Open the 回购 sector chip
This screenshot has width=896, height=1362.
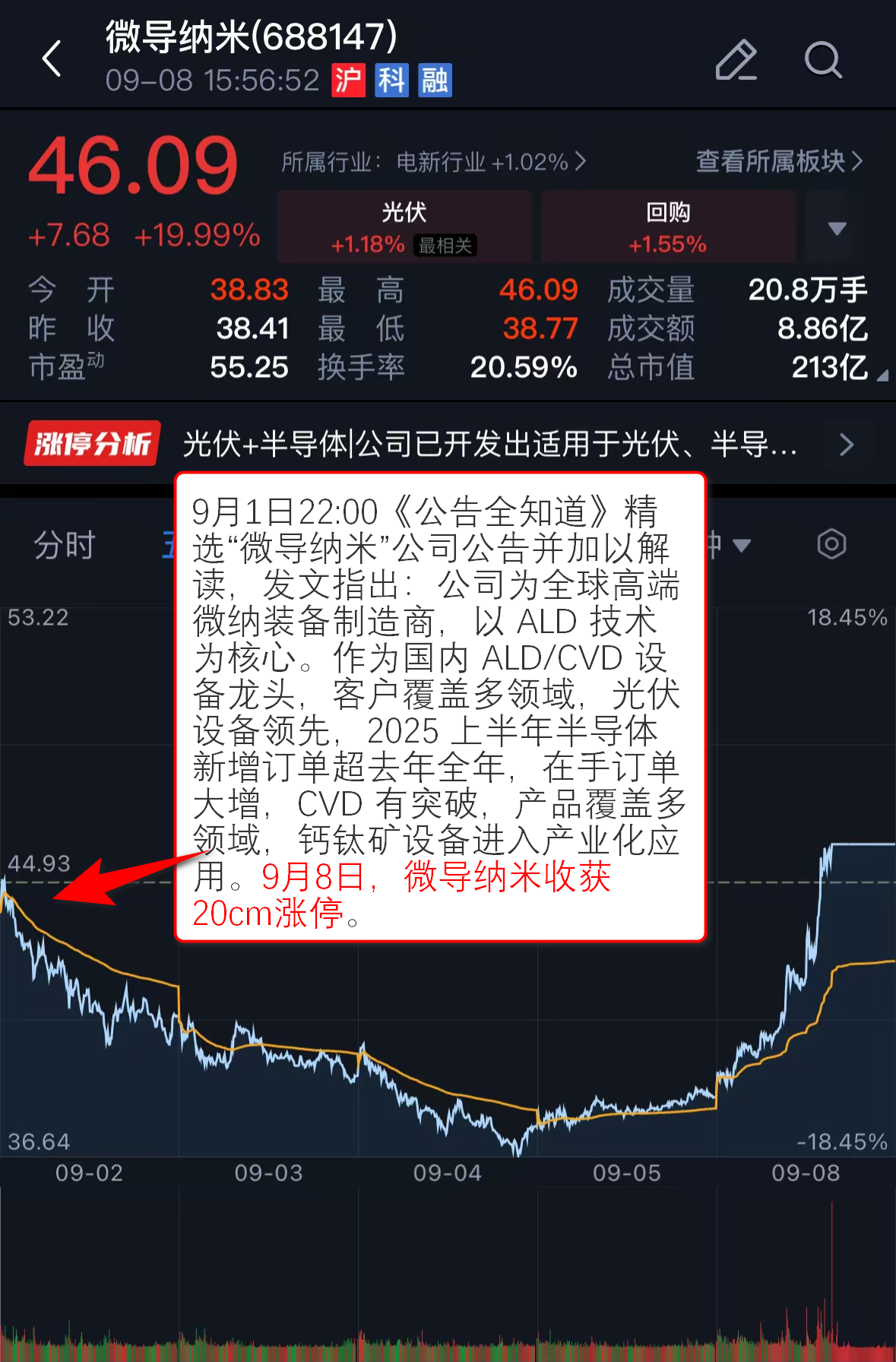[x=667, y=227]
